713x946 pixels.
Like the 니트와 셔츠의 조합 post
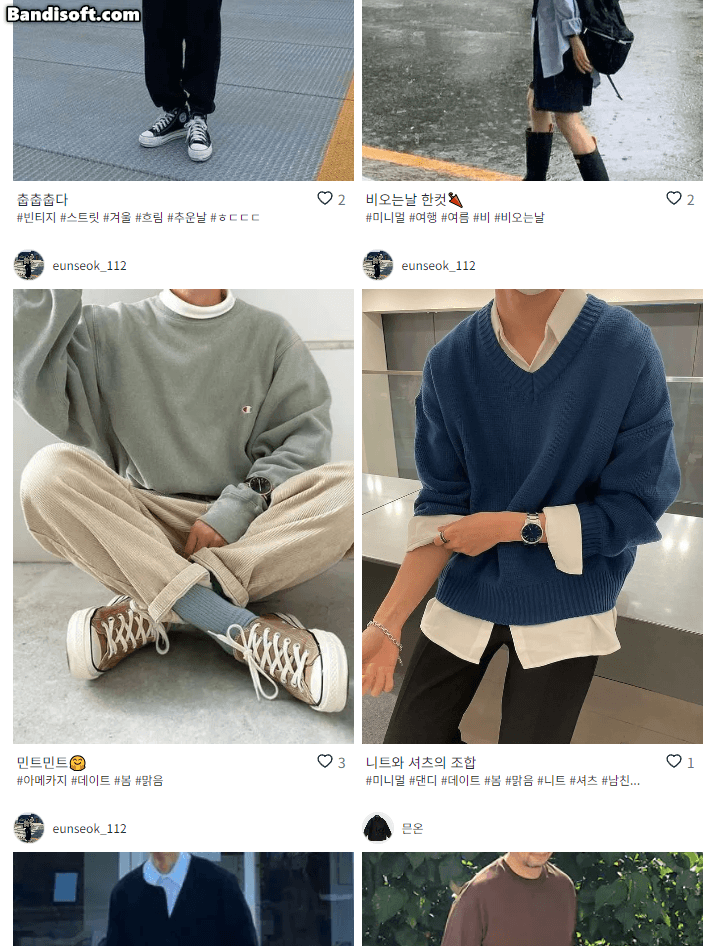(674, 762)
